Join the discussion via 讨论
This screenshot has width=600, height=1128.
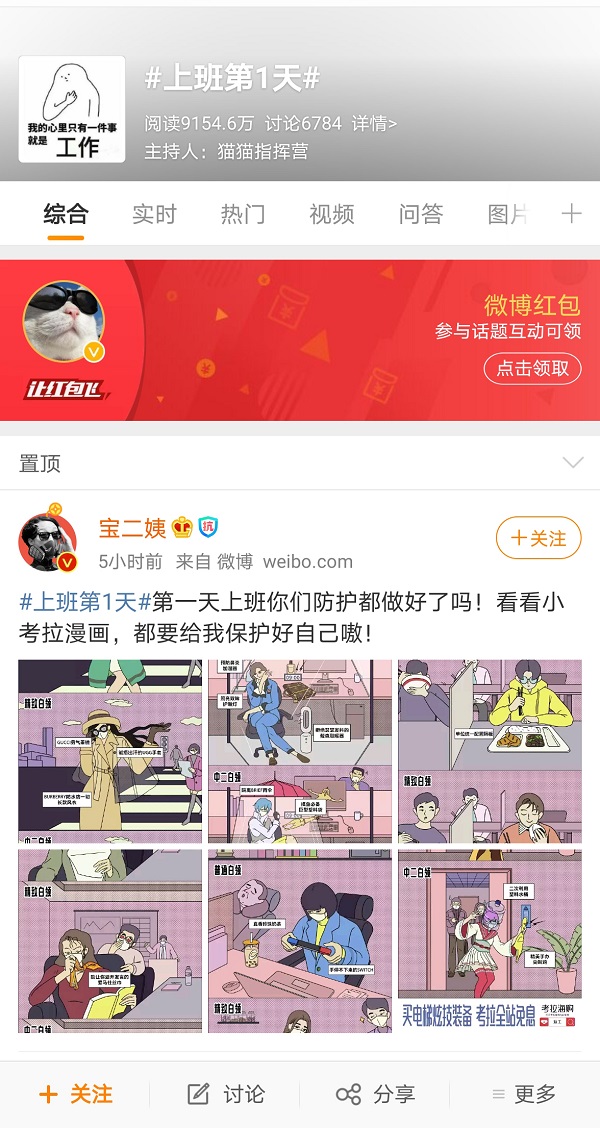click(x=226, y=1094)
